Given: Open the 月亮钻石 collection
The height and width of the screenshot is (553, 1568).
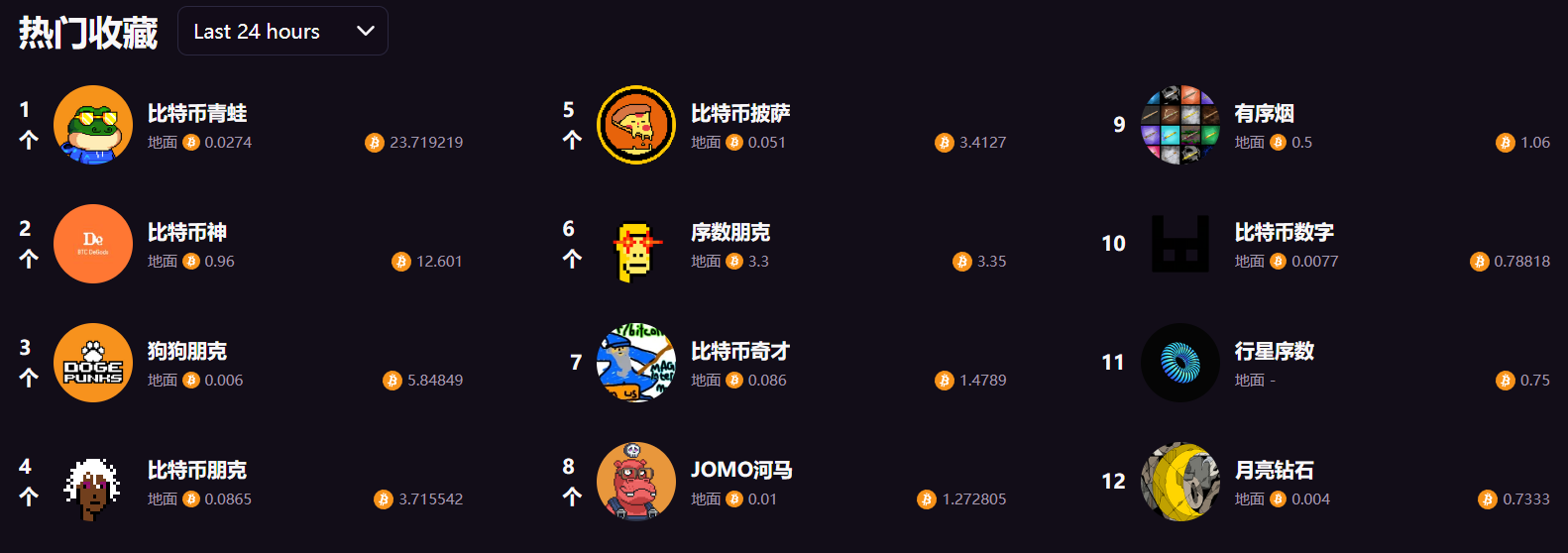Looking at the screenshot, I should (1274, 471).
